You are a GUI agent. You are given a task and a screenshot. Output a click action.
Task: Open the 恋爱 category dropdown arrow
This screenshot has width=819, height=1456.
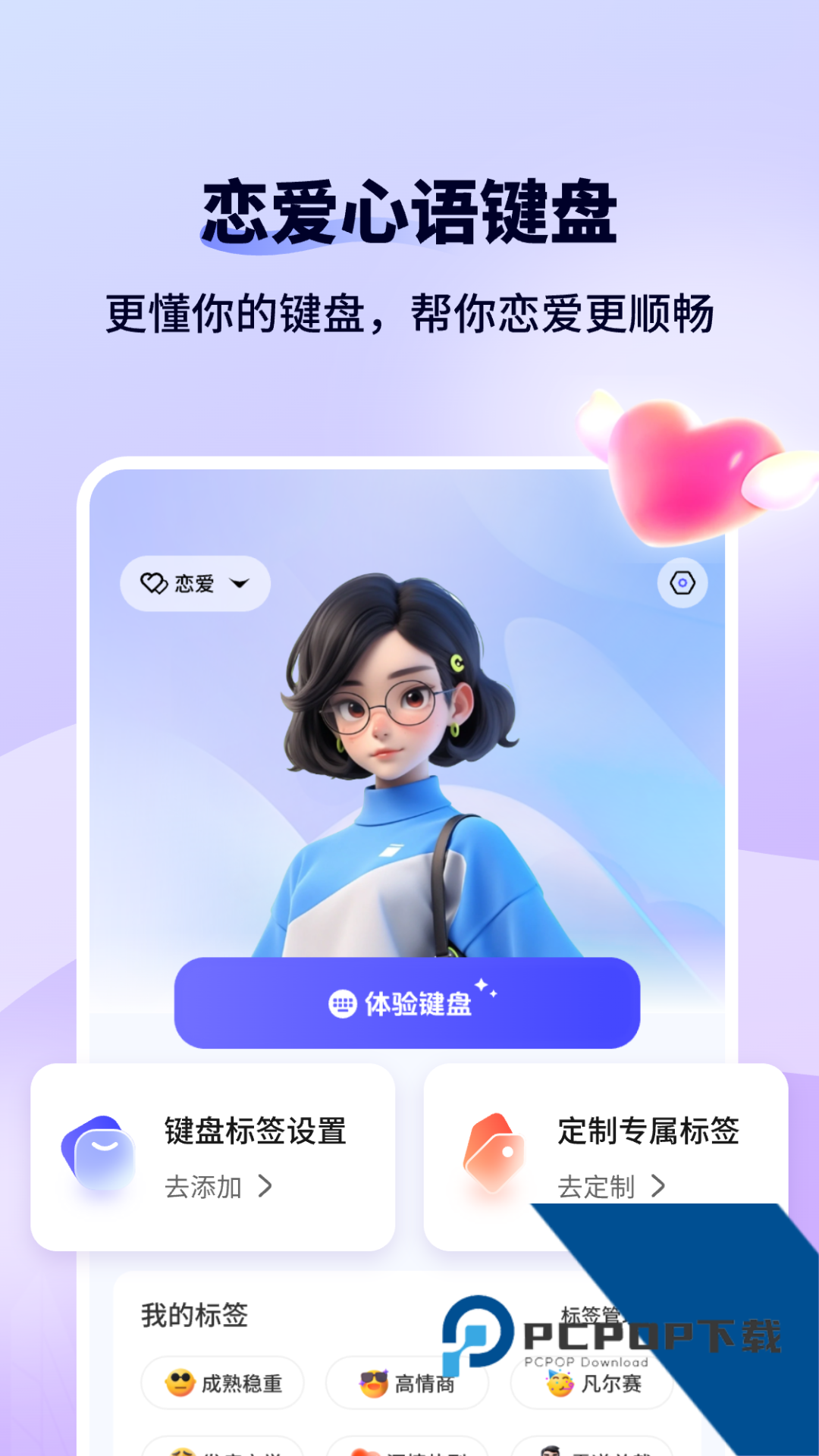pyautogui.click(x=239, y=584)
